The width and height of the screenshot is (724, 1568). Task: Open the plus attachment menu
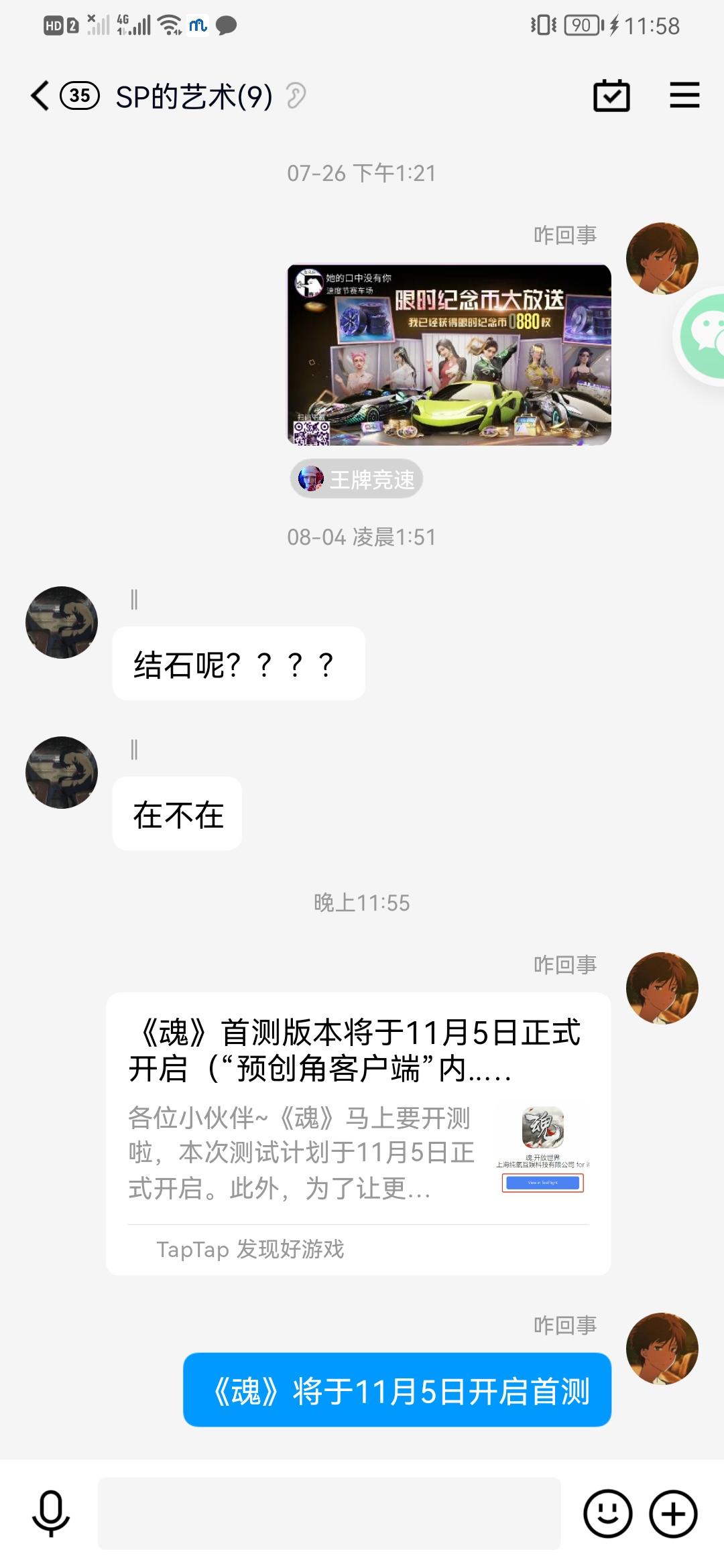click(673, 1513)
